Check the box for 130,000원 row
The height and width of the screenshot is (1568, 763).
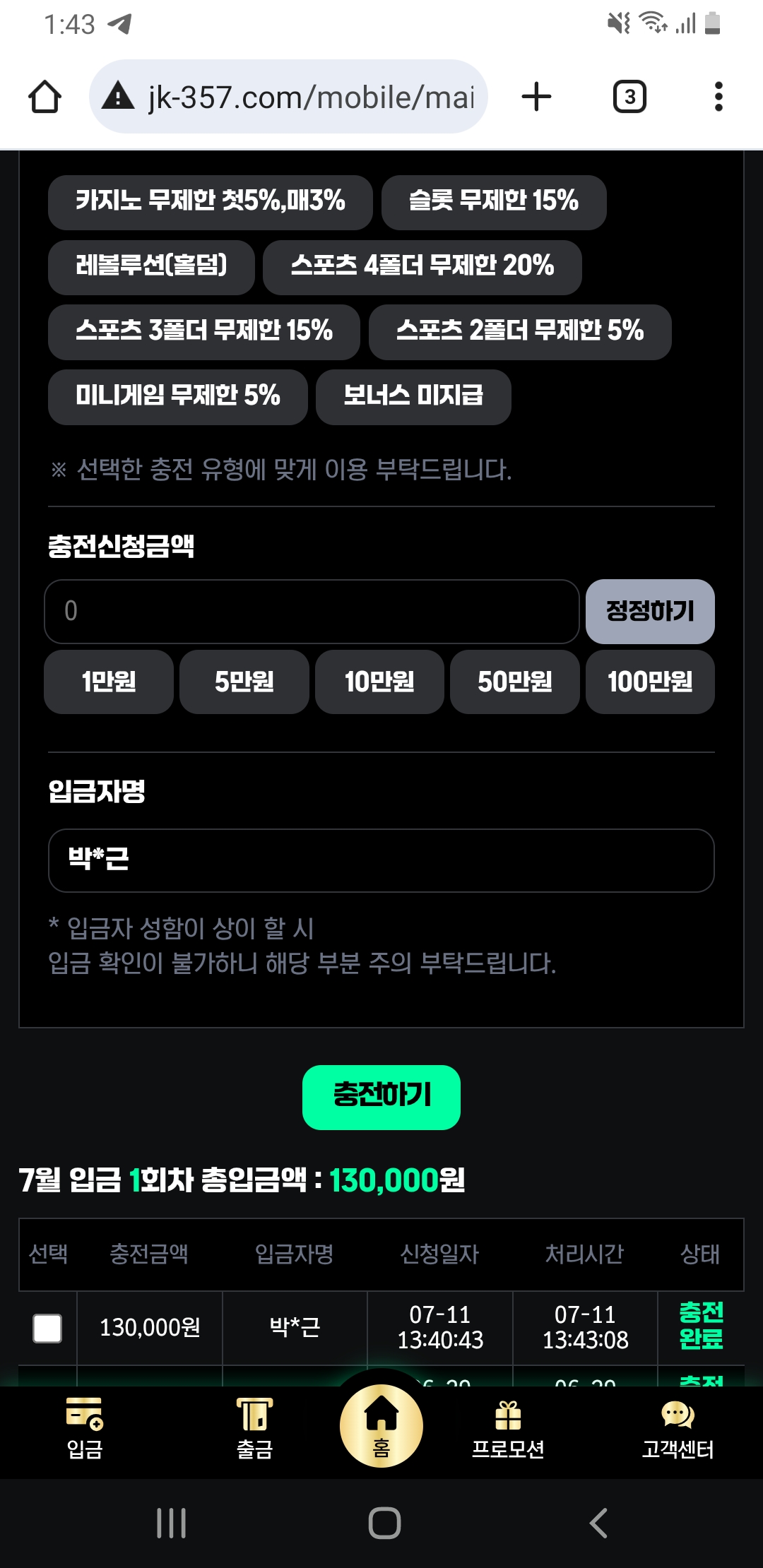coord(47,1328)
